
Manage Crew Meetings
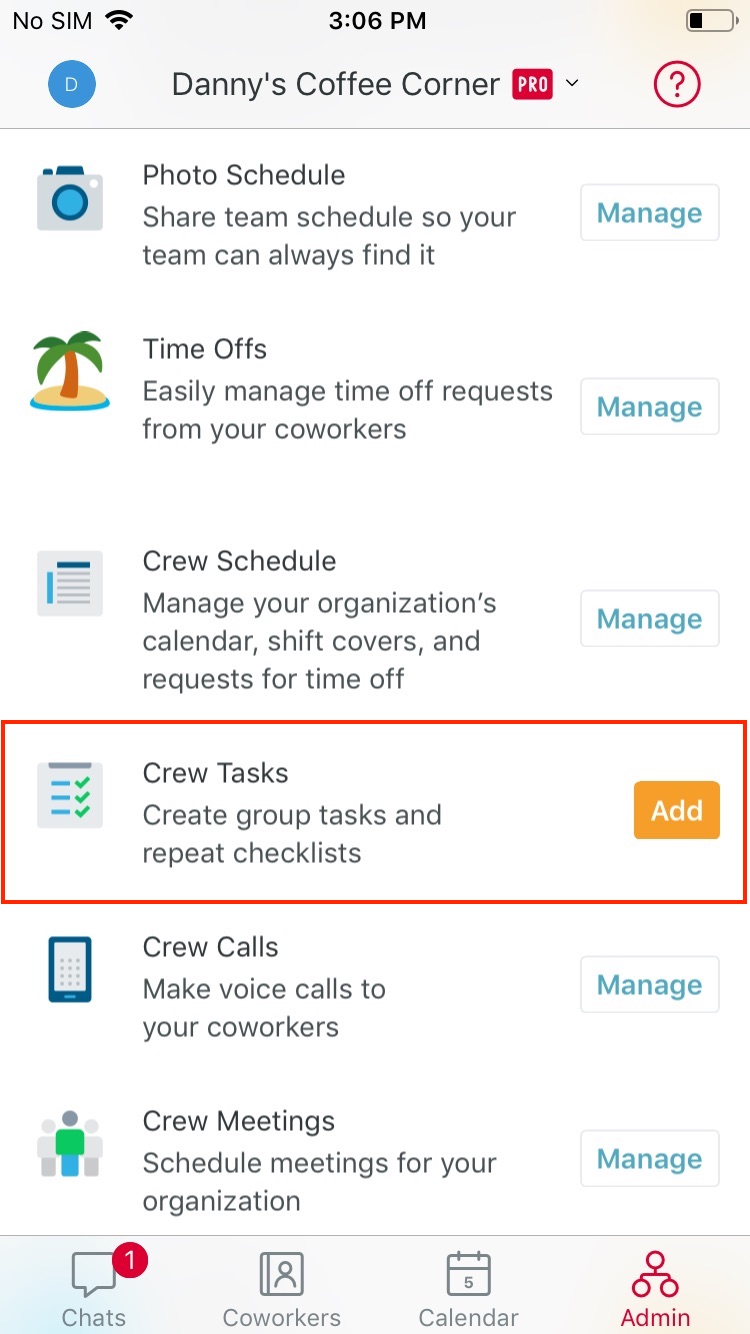click(650, 1159)
